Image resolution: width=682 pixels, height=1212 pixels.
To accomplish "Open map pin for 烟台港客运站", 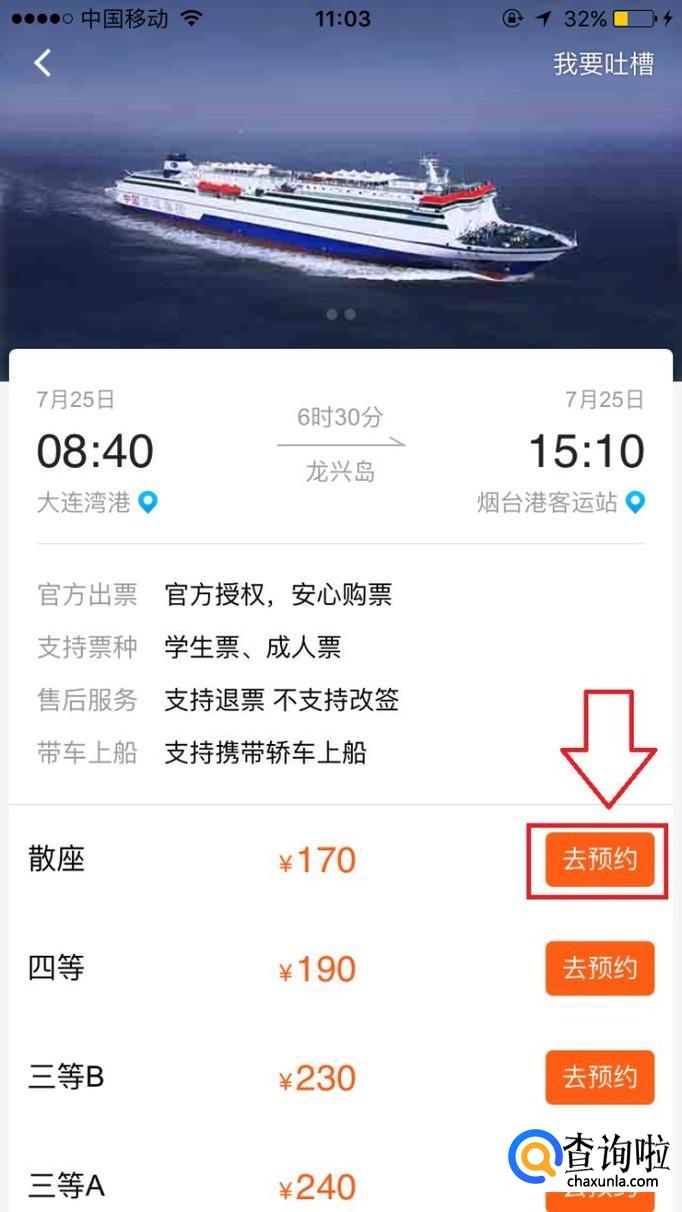I will (635, 502).
